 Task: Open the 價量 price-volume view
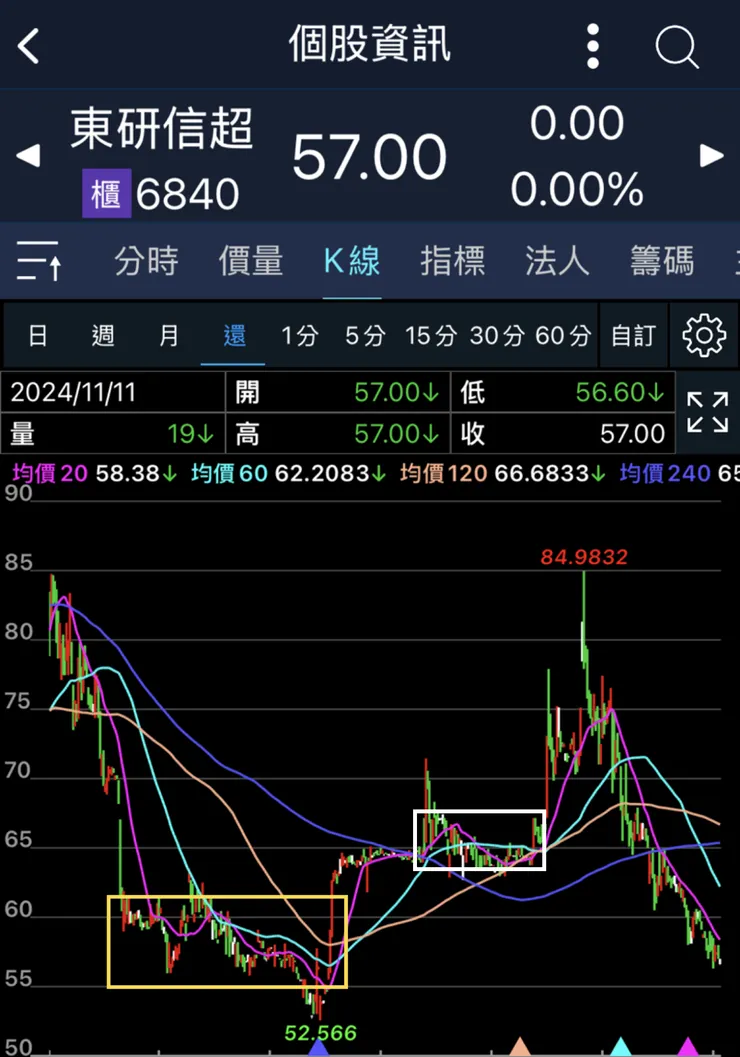(x=250, y=260)
